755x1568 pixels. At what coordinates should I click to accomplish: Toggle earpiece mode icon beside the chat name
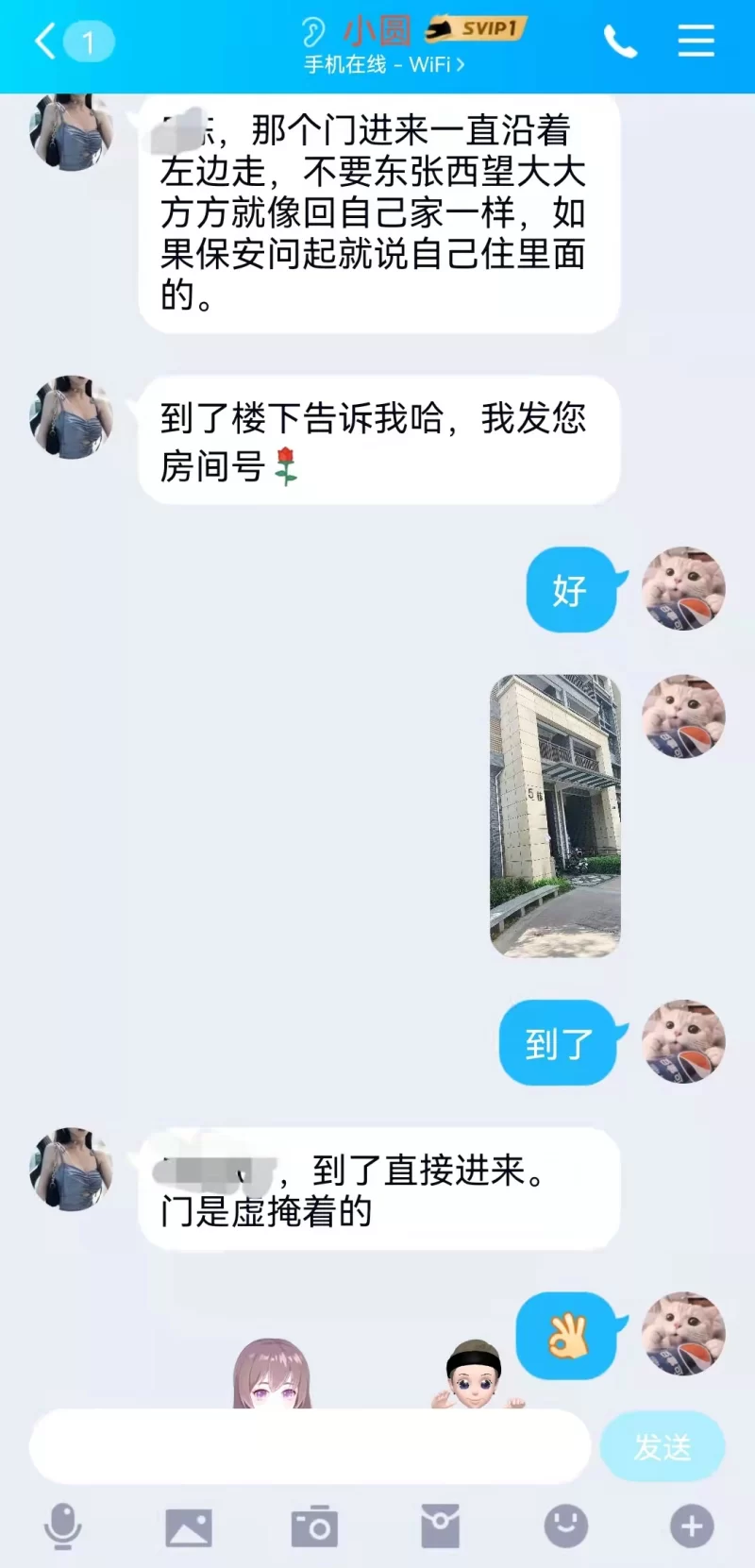[312, 32]
